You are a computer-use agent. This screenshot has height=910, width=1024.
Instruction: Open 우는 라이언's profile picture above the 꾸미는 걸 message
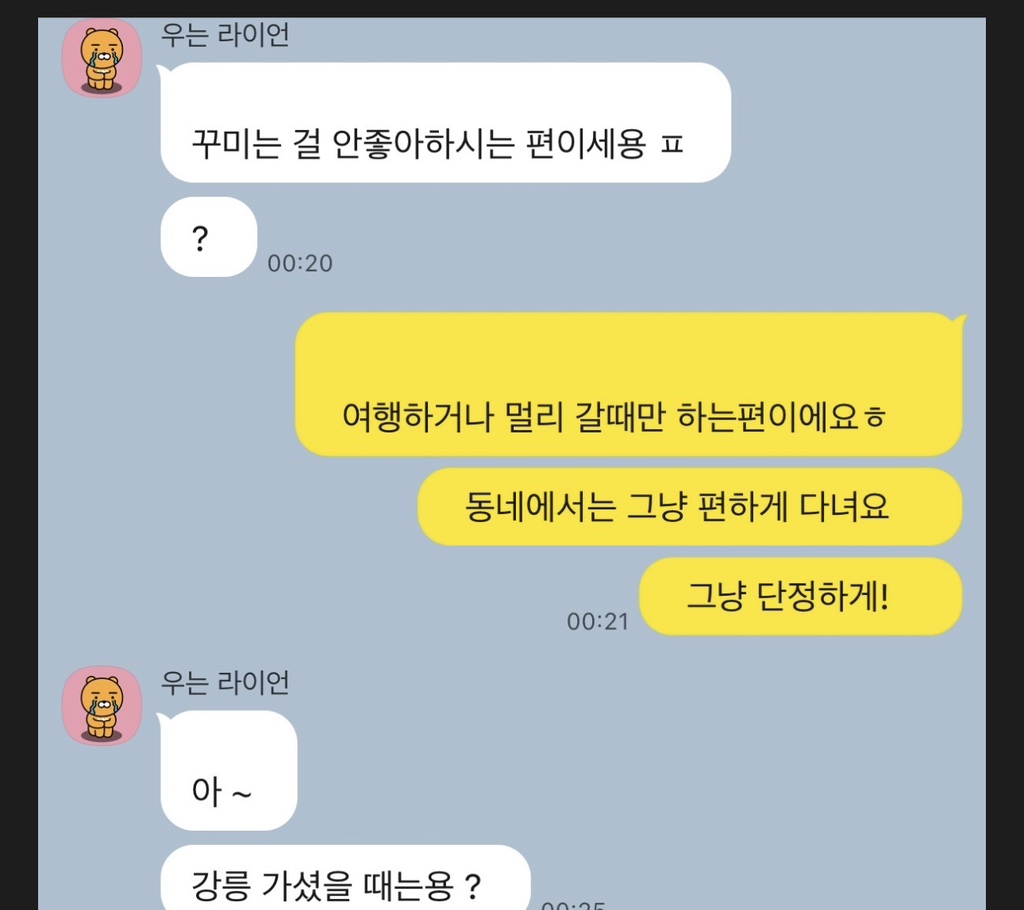[x=101, y=59]
